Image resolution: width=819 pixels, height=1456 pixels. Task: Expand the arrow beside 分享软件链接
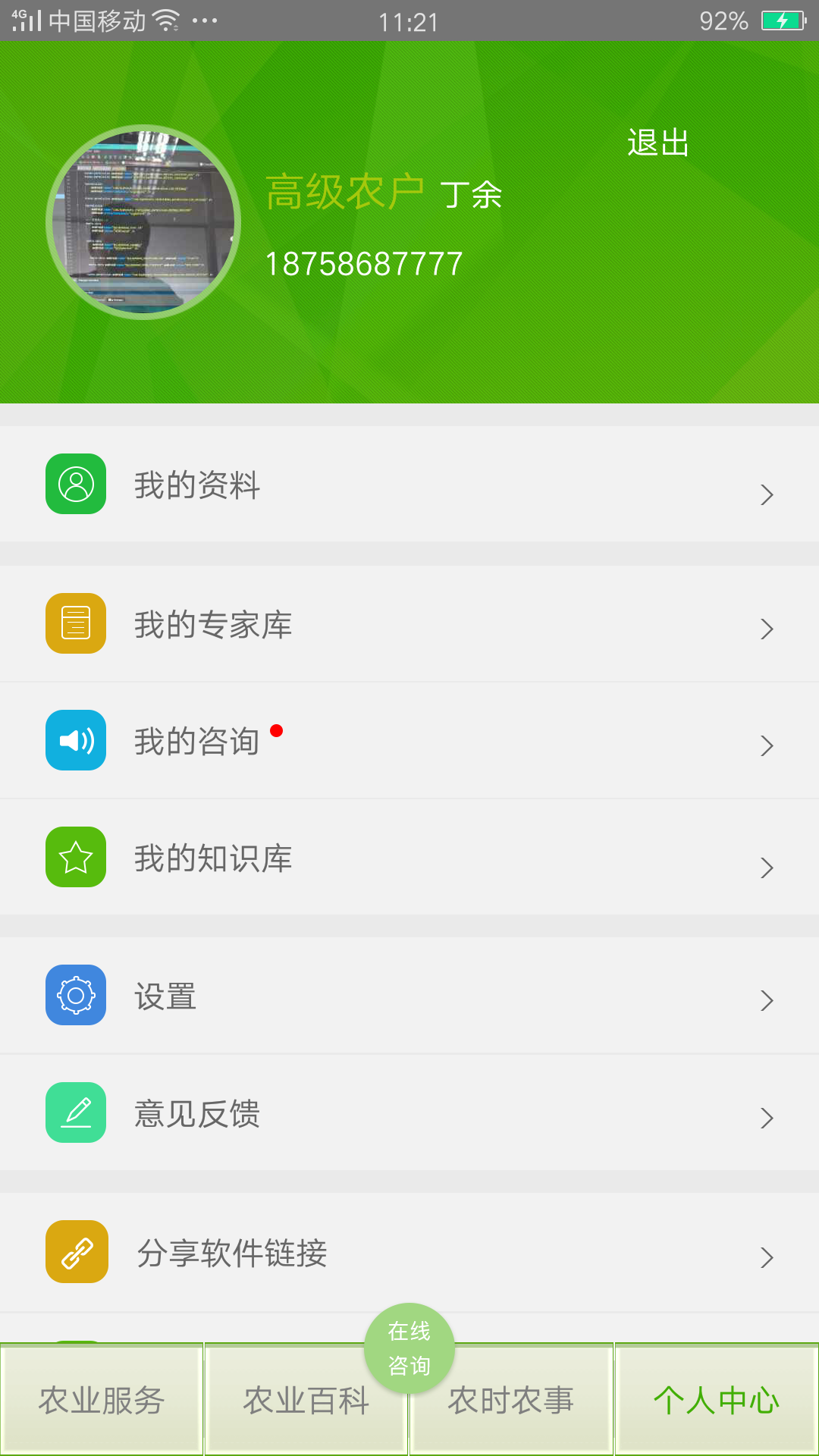click(x=767, y=1257)
